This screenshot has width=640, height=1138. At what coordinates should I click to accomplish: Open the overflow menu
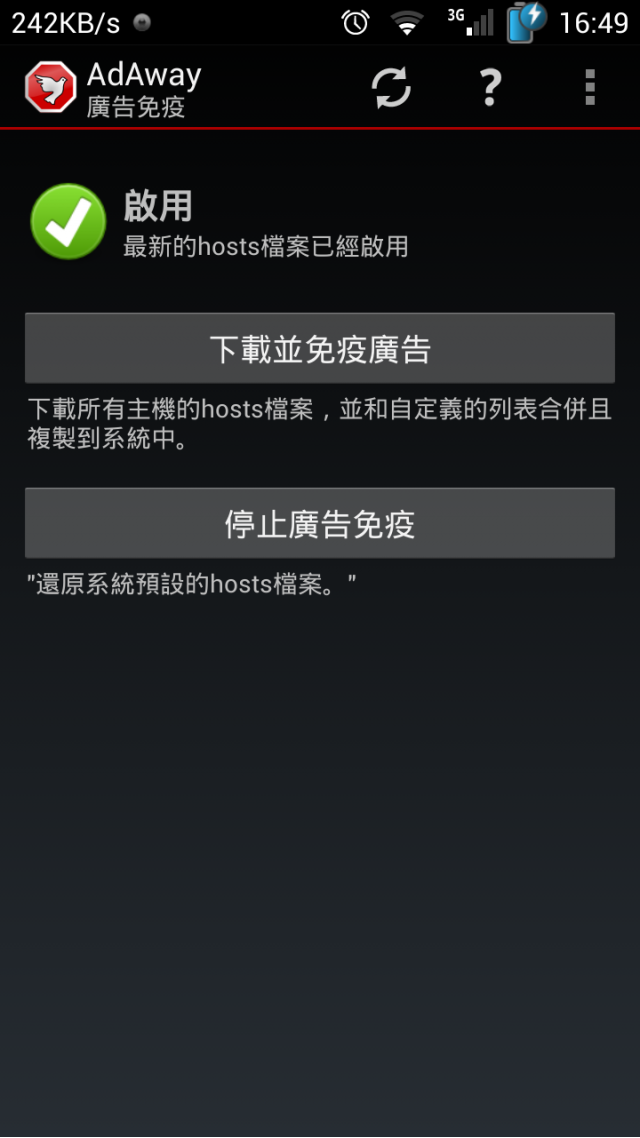tap(590, 88)
